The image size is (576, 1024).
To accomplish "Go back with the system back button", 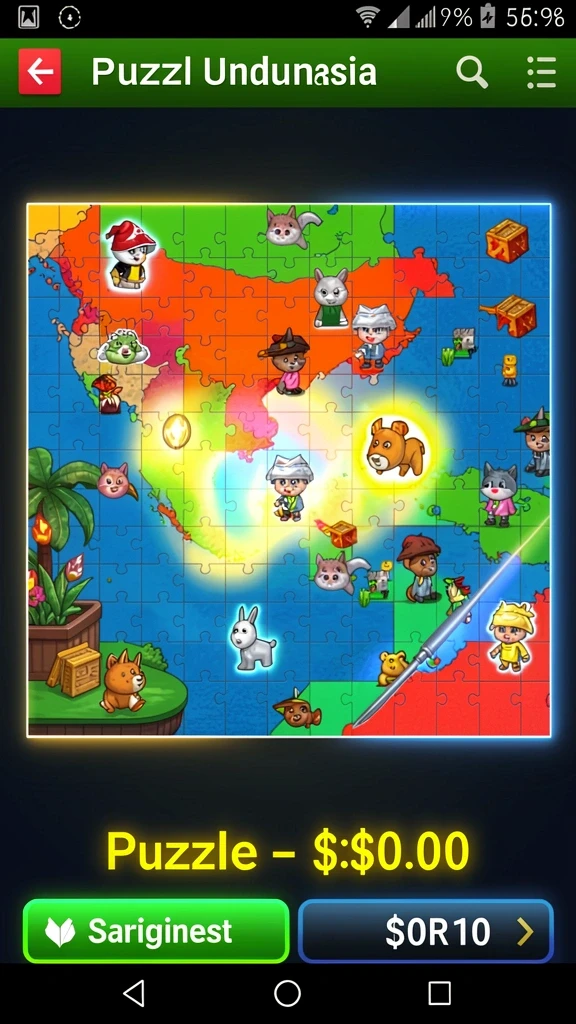I will (134, 993).
